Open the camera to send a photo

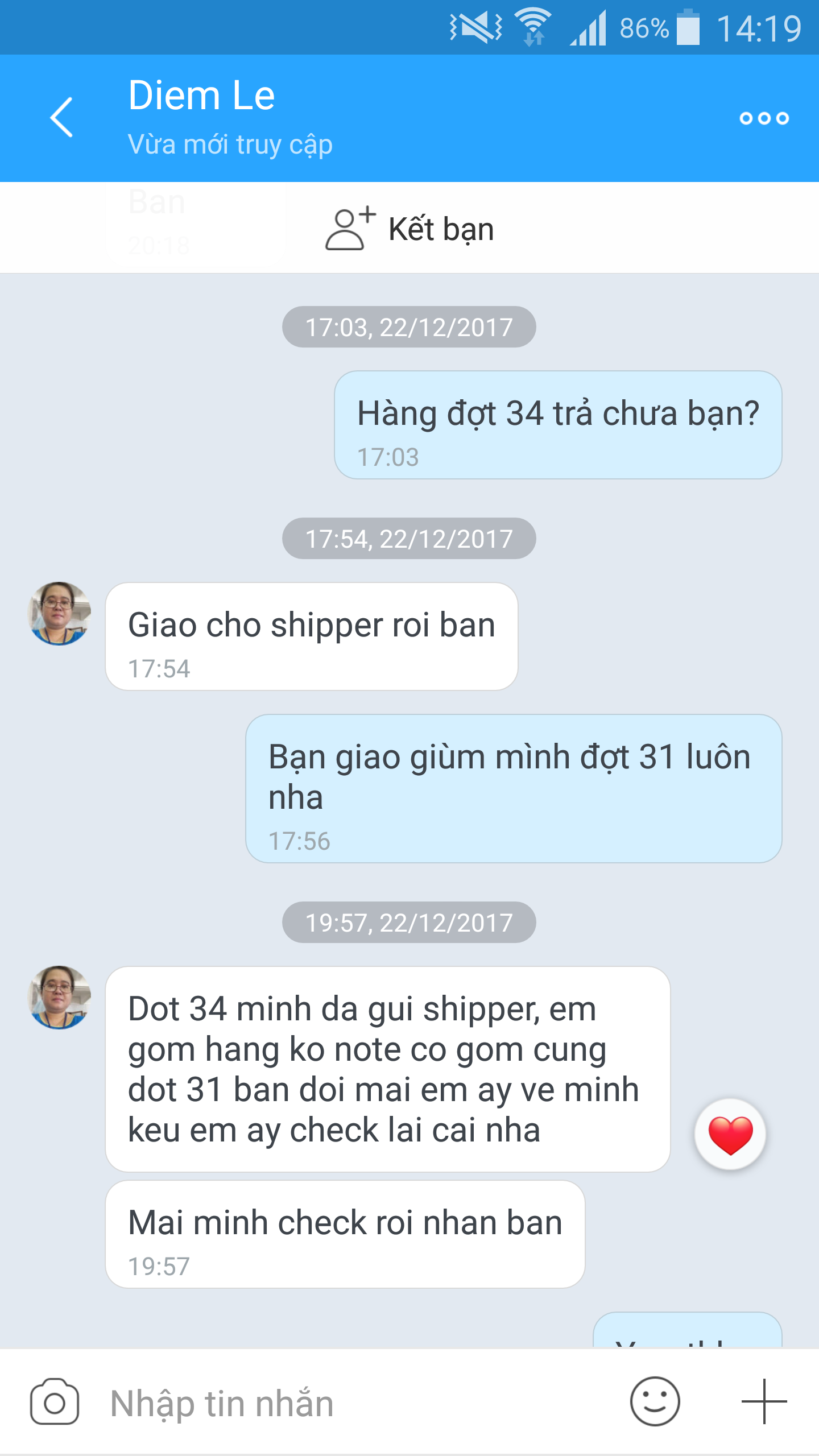pyautogui.click(x=55, y=1403)
